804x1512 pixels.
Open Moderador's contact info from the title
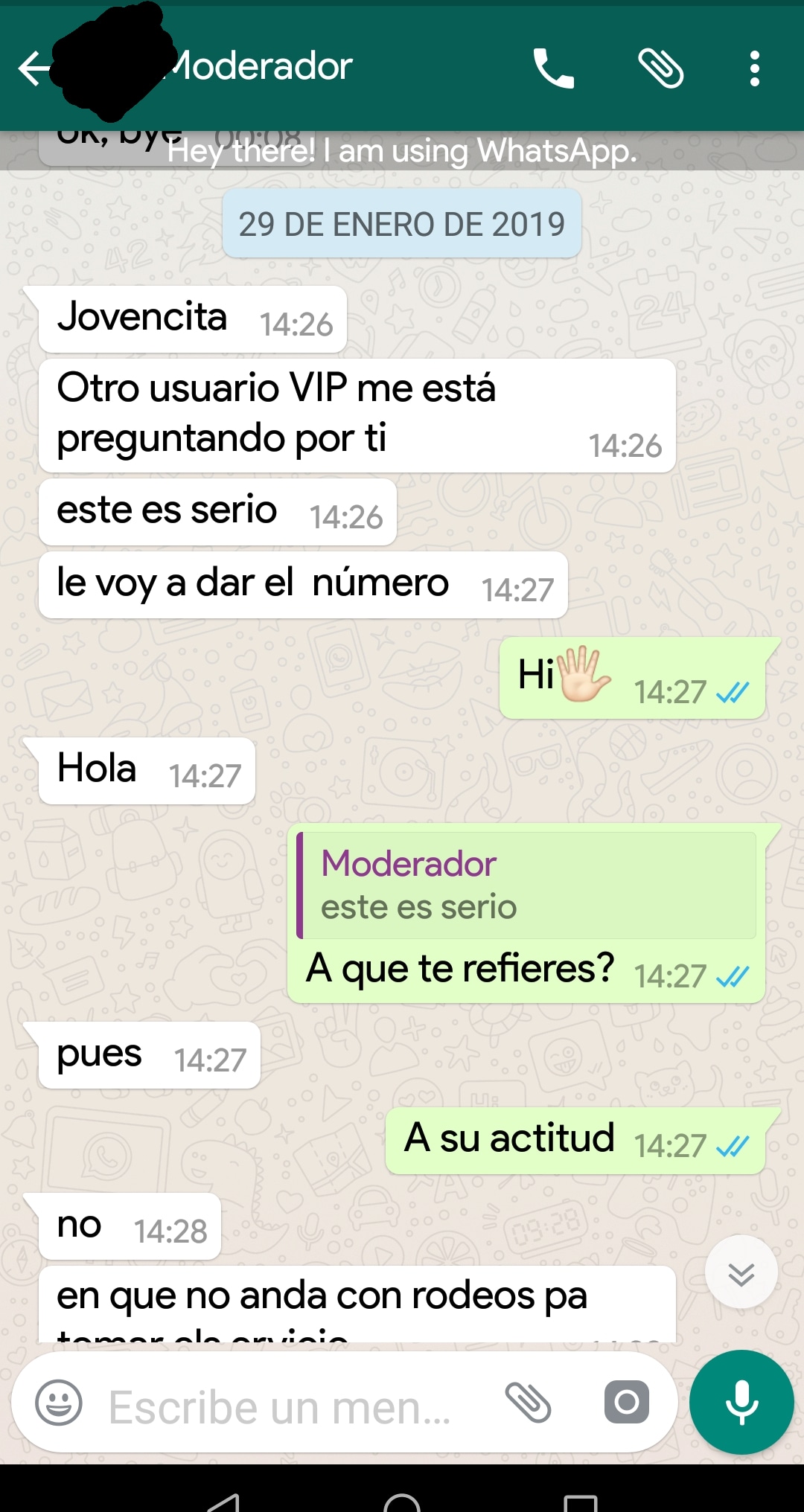pyautogui.click(x=261, y=67)
